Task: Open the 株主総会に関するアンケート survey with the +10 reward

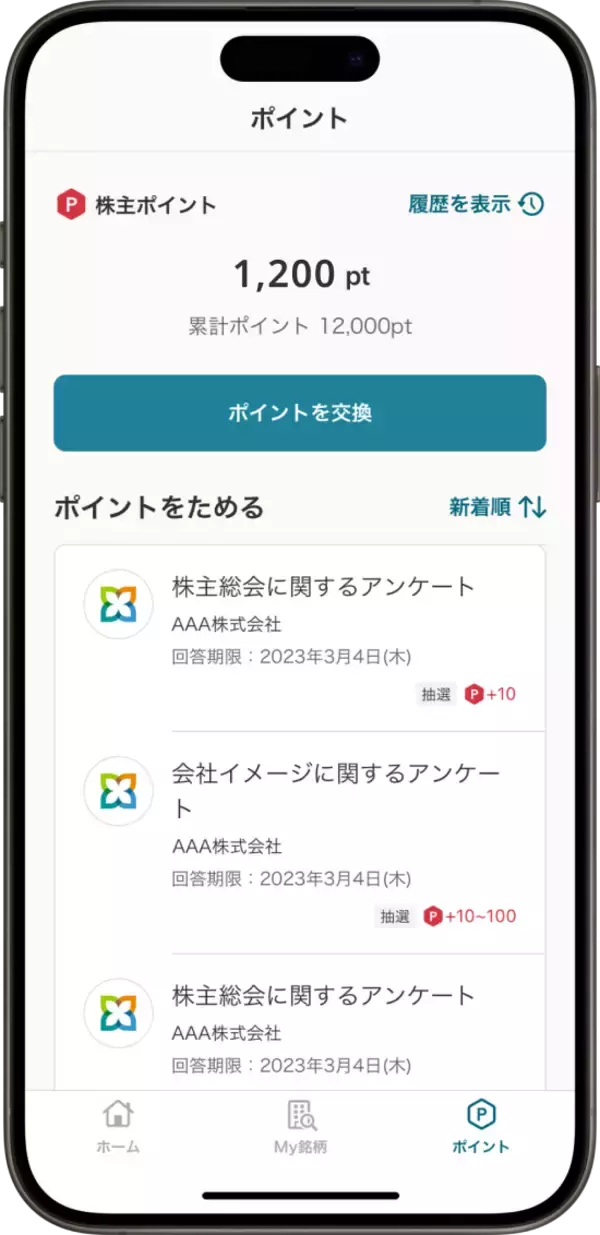Action: tap(323, 587)
